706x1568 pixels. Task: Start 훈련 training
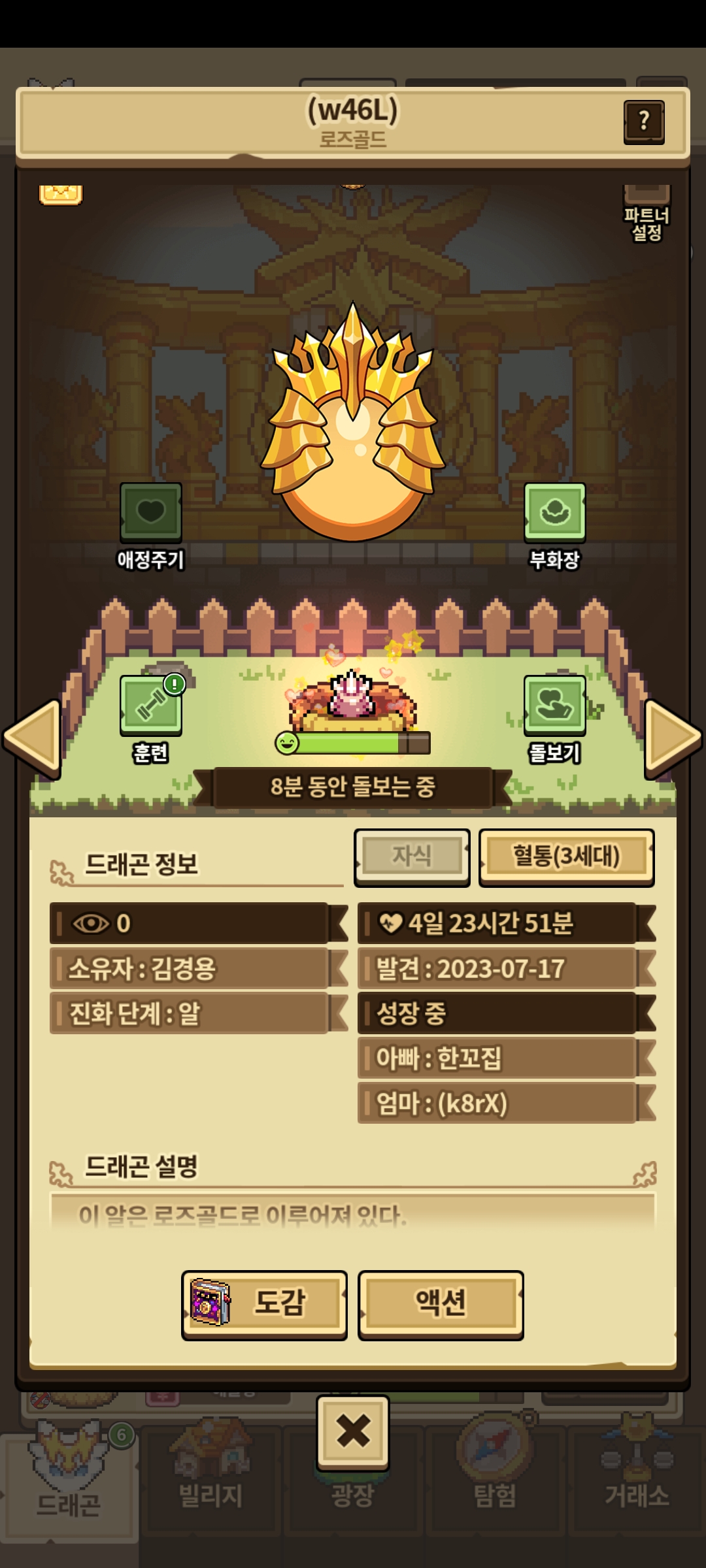151,706
